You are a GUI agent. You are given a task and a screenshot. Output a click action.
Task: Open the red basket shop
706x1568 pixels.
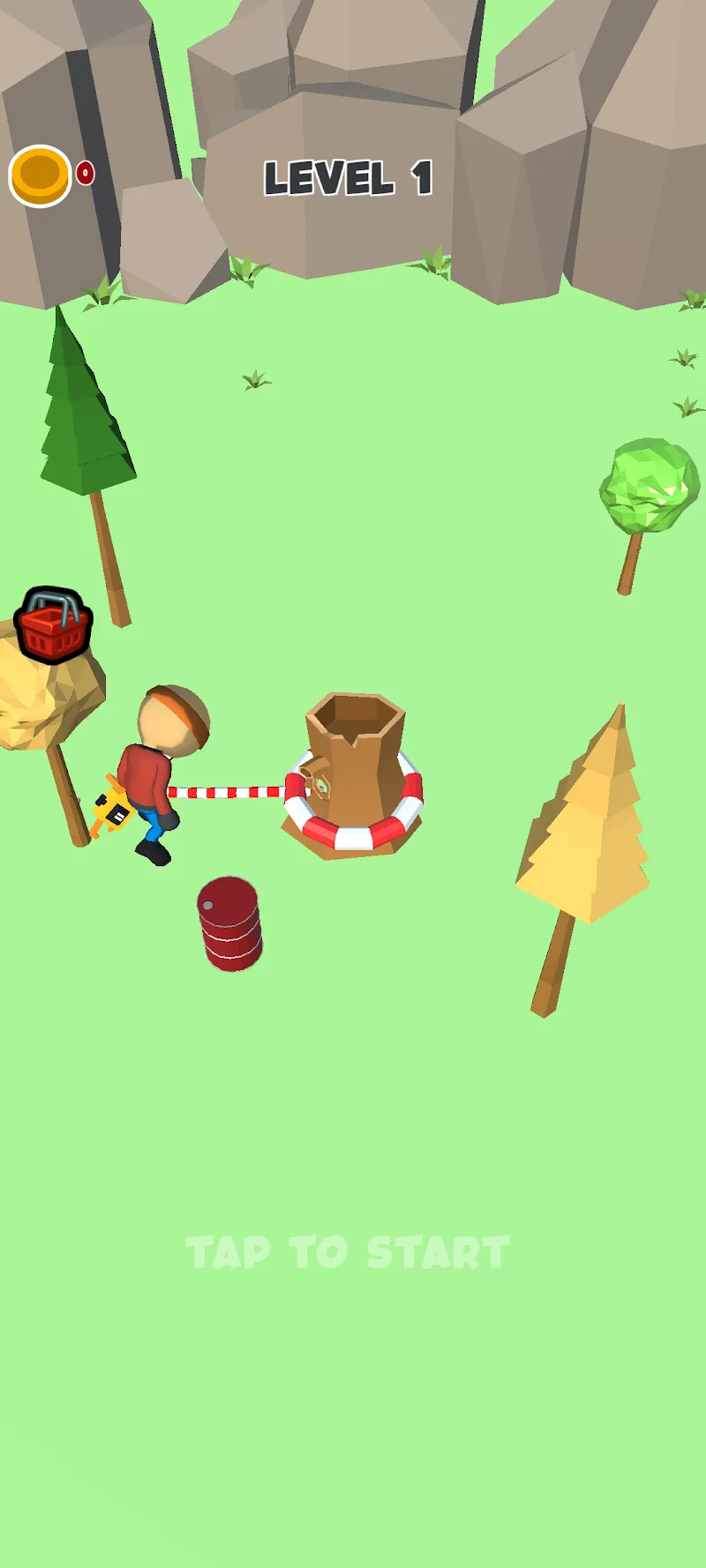(x=54, y=624)
